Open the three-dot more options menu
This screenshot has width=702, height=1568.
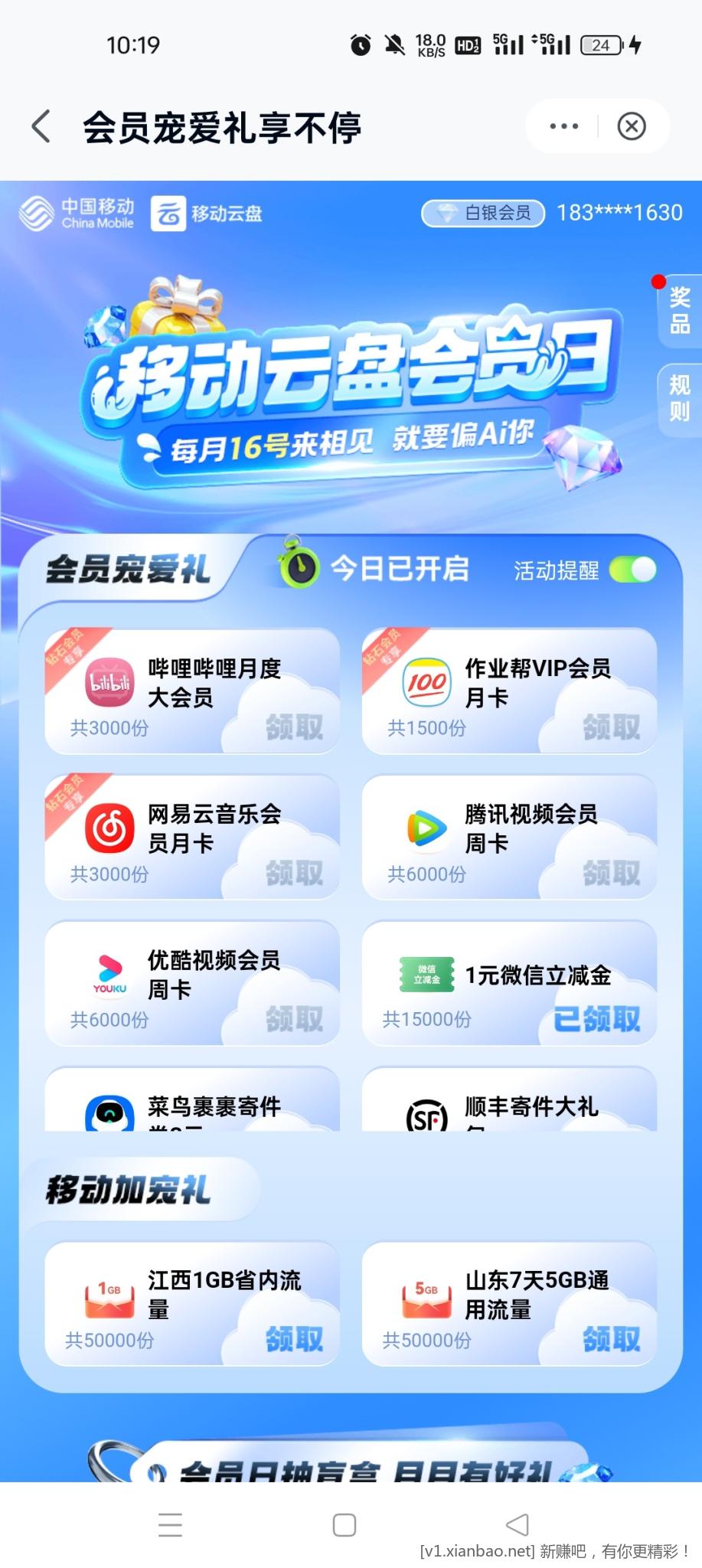tap(563, 126)
